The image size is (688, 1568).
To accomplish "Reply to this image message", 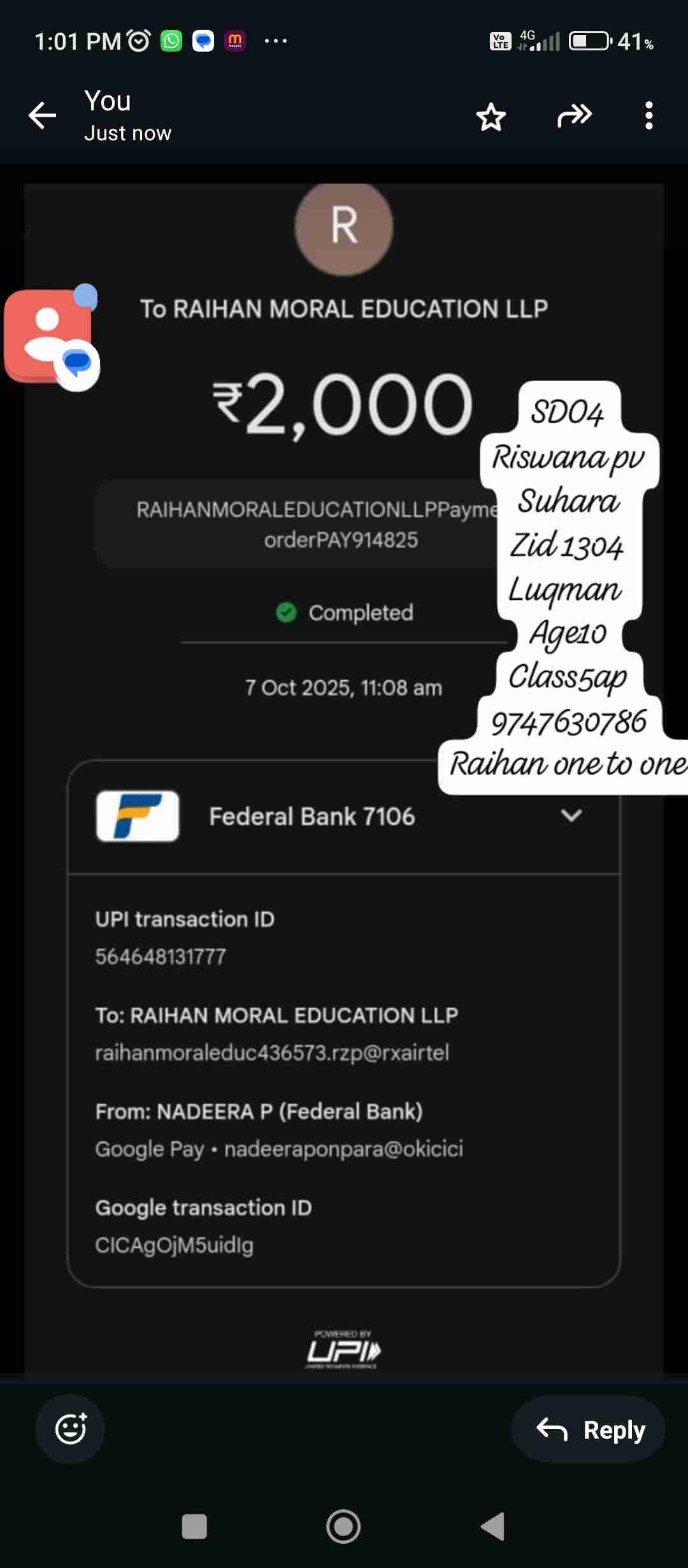I will coord(589,1430).
